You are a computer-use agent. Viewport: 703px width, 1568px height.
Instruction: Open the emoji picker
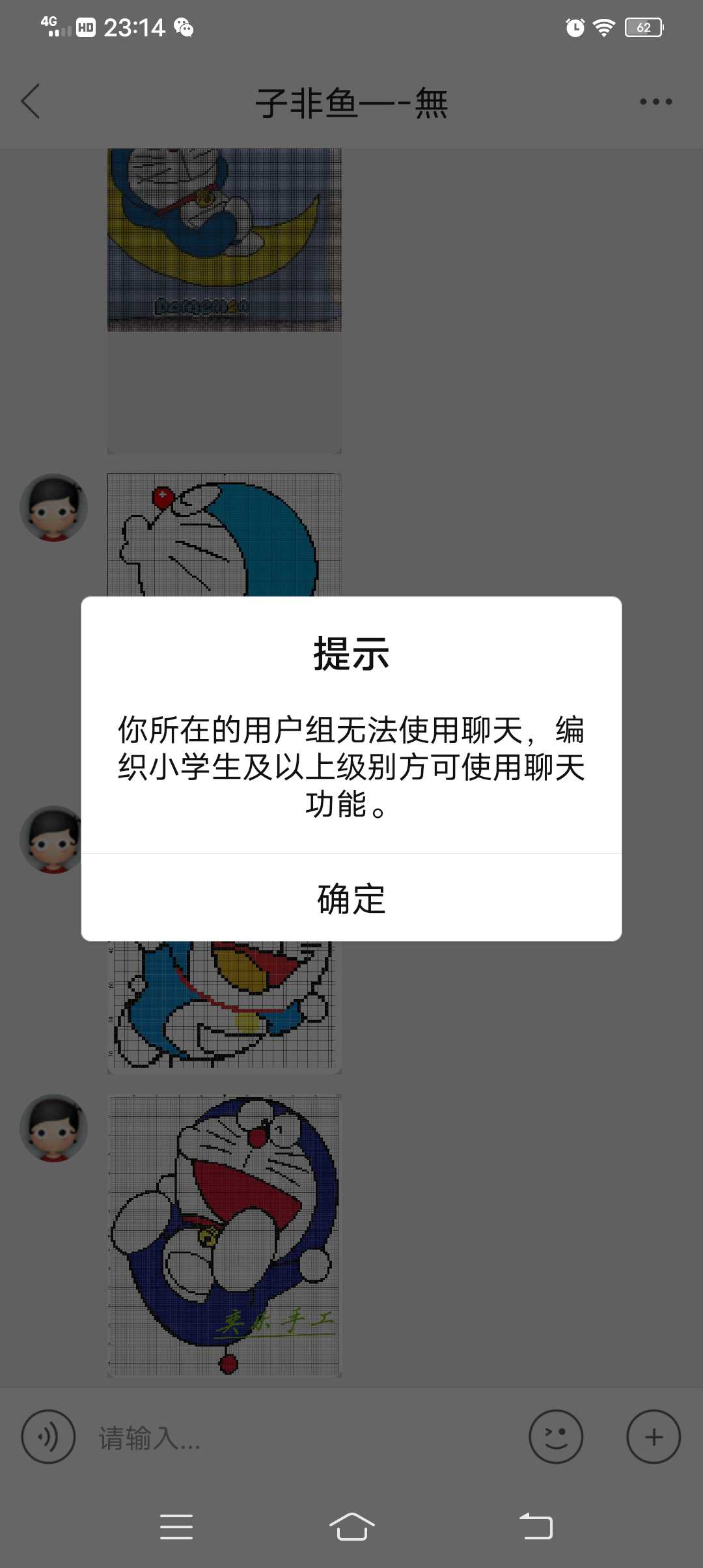555,1437
